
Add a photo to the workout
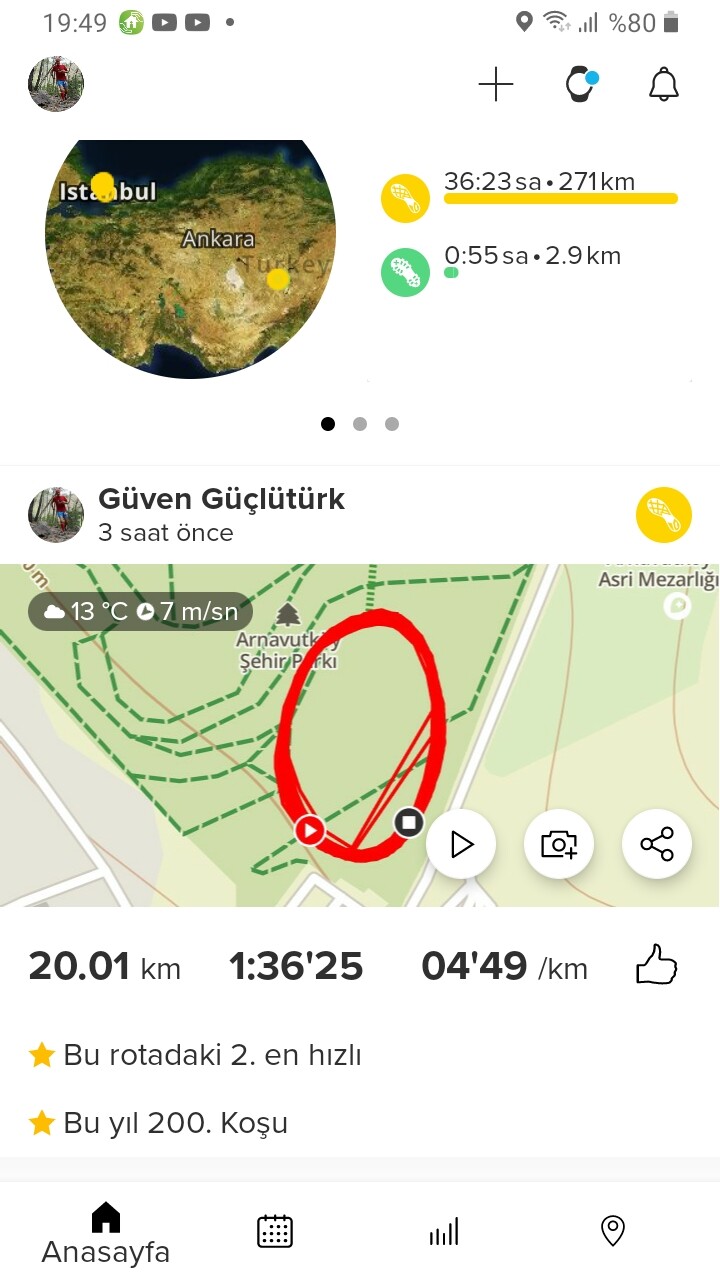pyautogui.click(x=559, y=844)
